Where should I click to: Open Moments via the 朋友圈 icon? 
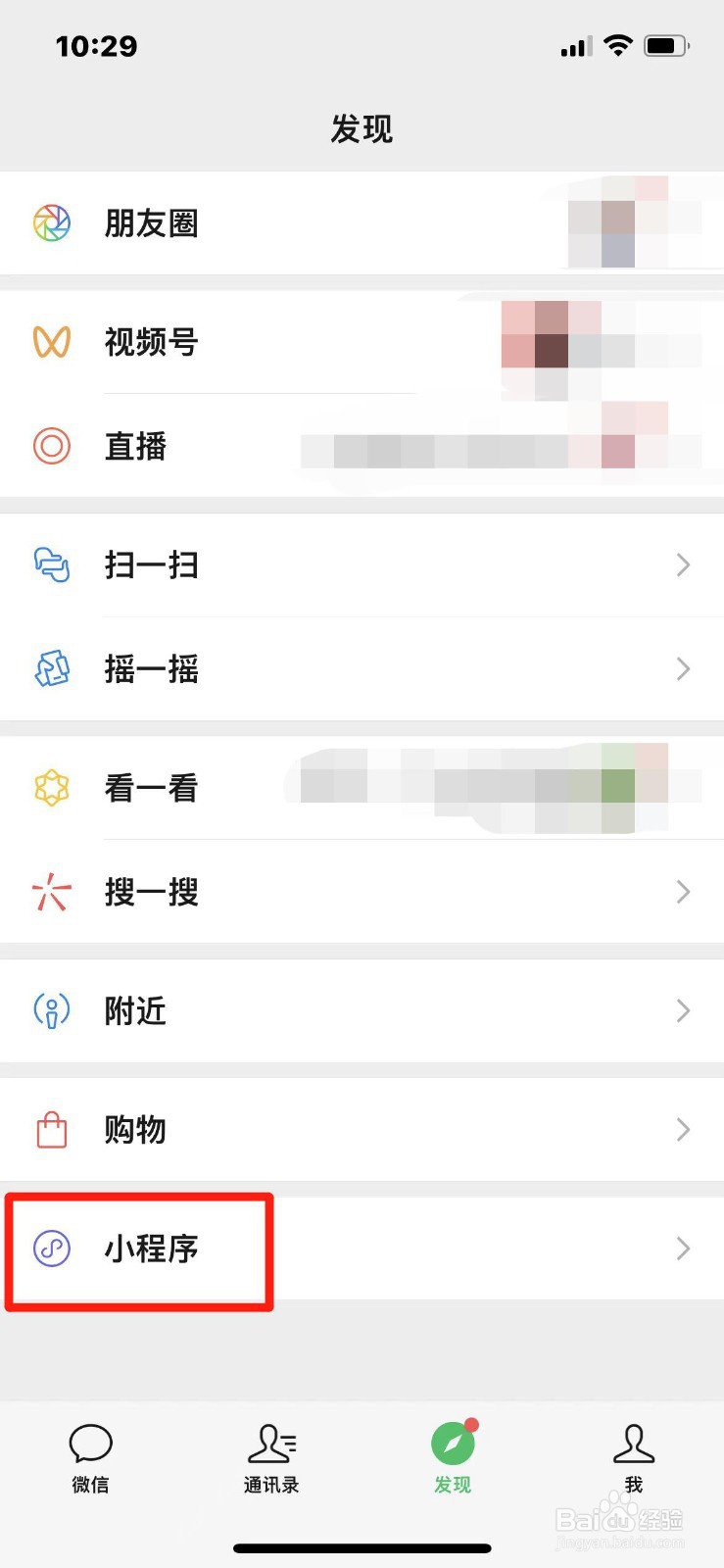(x=51, y=223)
